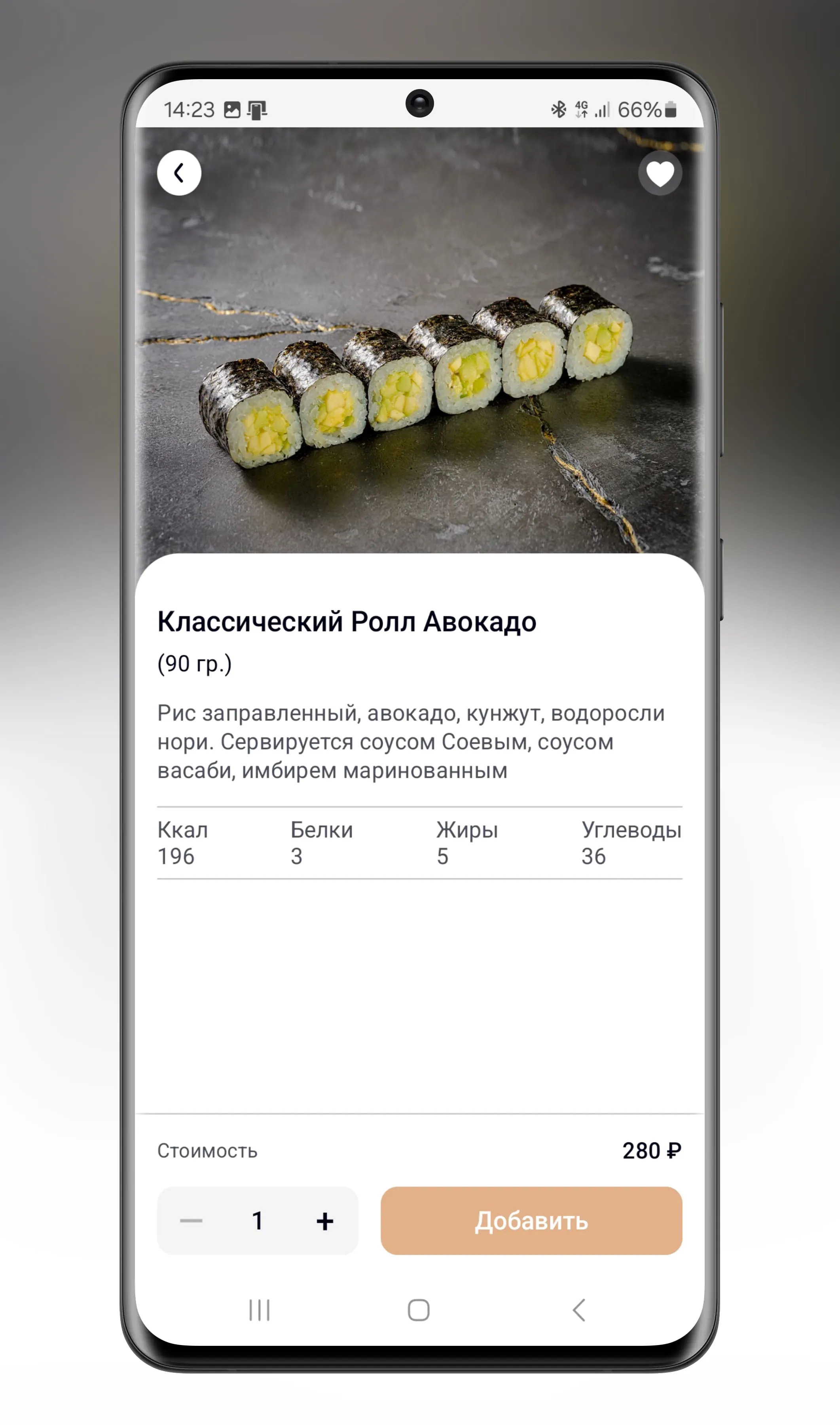Tap the system back button at bottom
Image resolution: width=840 pixels, height=1425 pixels.
tap(579, 1310)
